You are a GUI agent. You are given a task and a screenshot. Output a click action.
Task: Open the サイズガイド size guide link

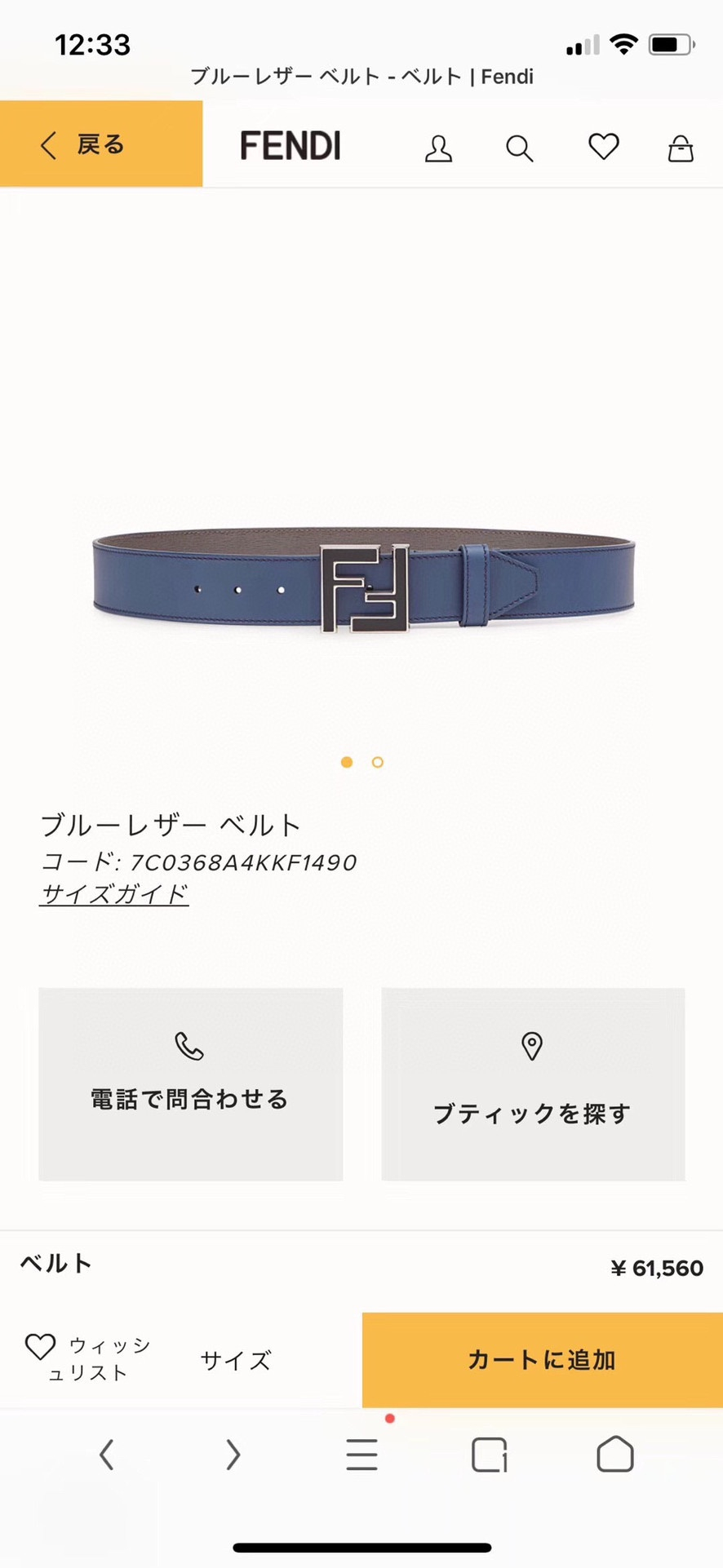pos(114,894)
